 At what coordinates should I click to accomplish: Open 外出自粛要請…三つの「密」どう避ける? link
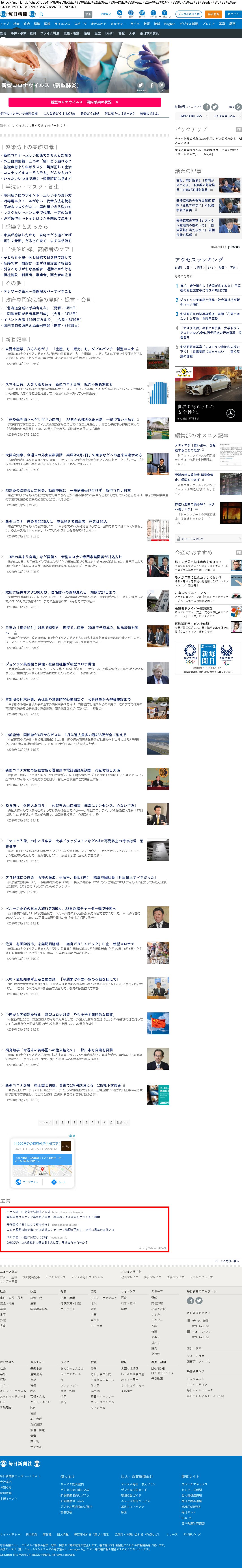click(x=37, y=161)
